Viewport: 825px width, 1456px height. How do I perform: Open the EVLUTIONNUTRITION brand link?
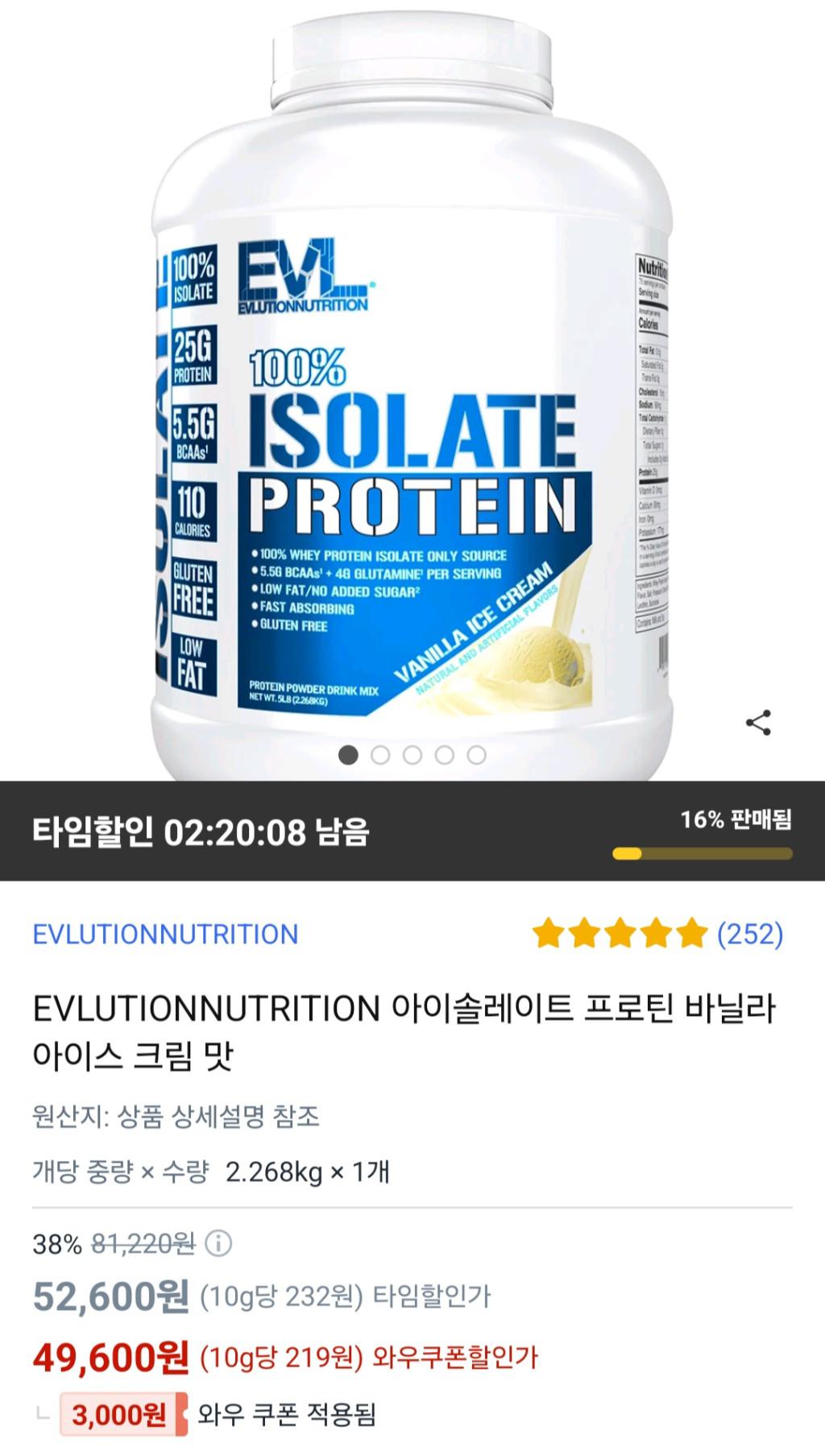tap(165, 934)
